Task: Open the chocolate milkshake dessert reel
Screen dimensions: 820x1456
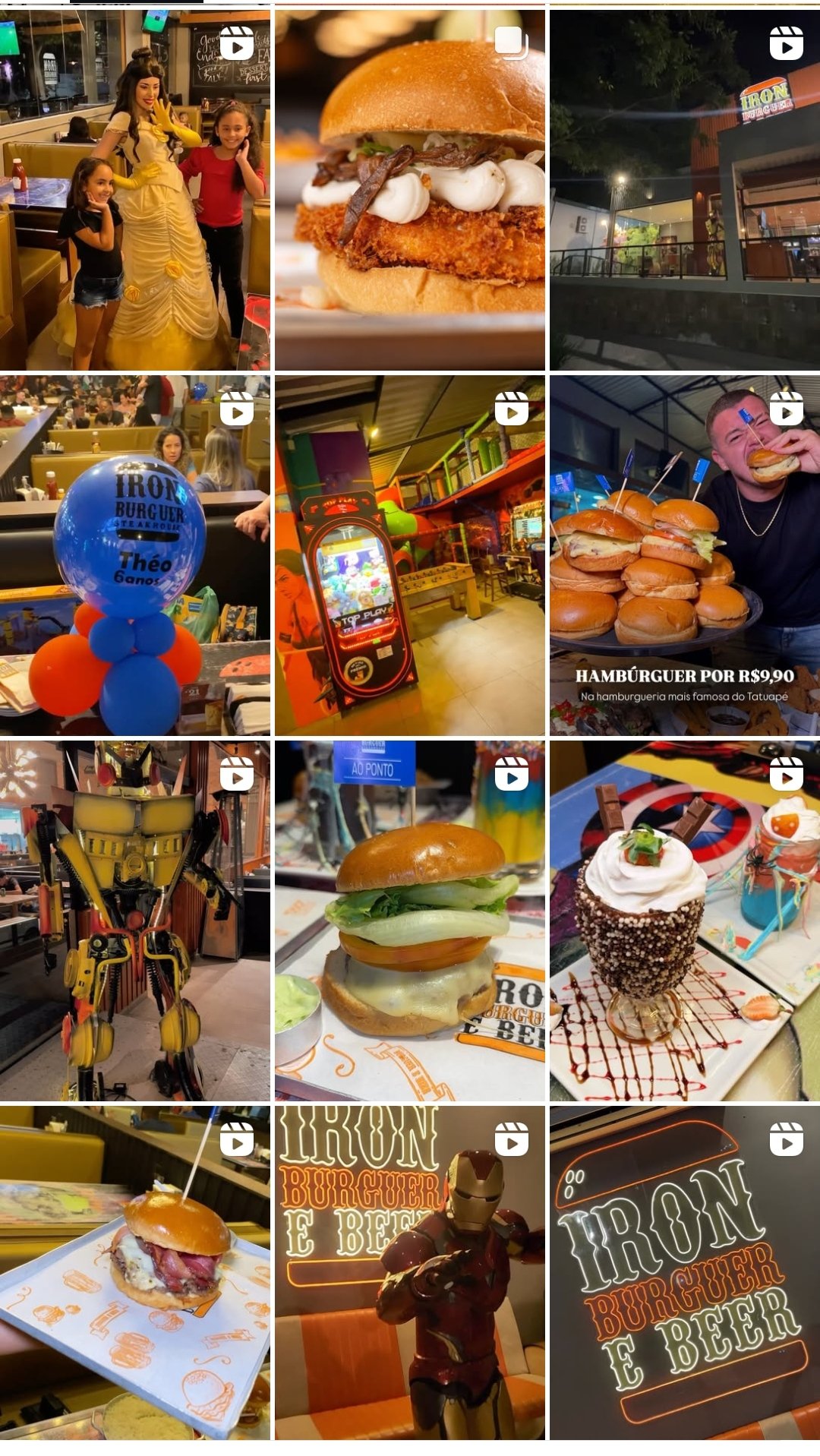Action: (x=685, y=921)
